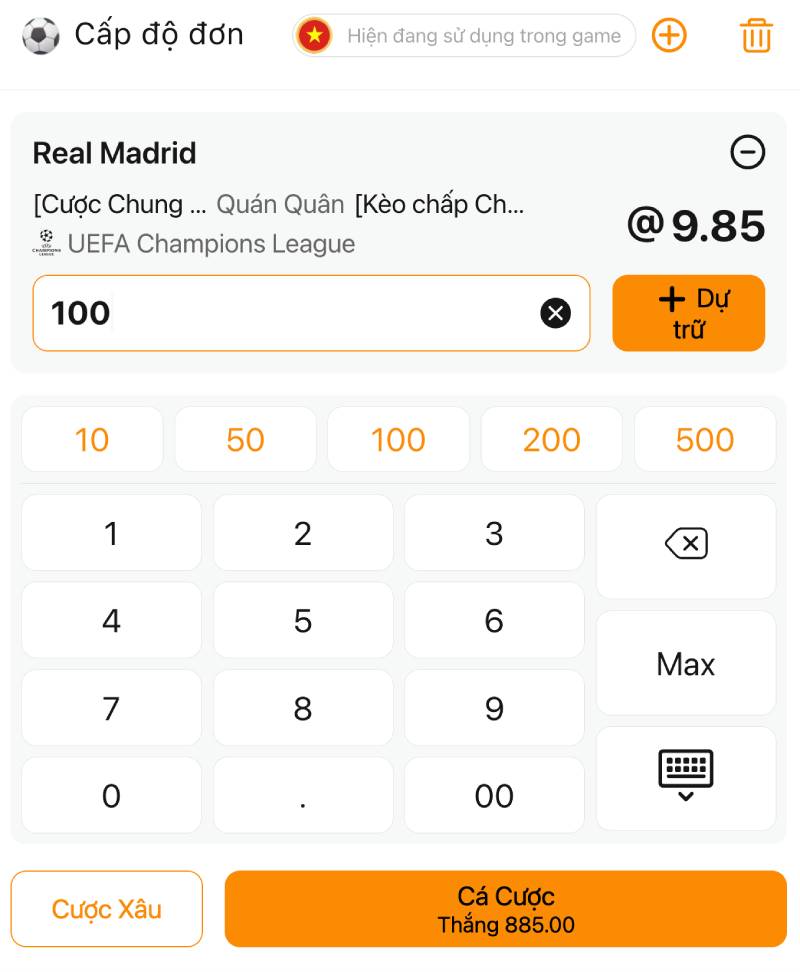Set maximum stake with Max

[x=686, y=663]
